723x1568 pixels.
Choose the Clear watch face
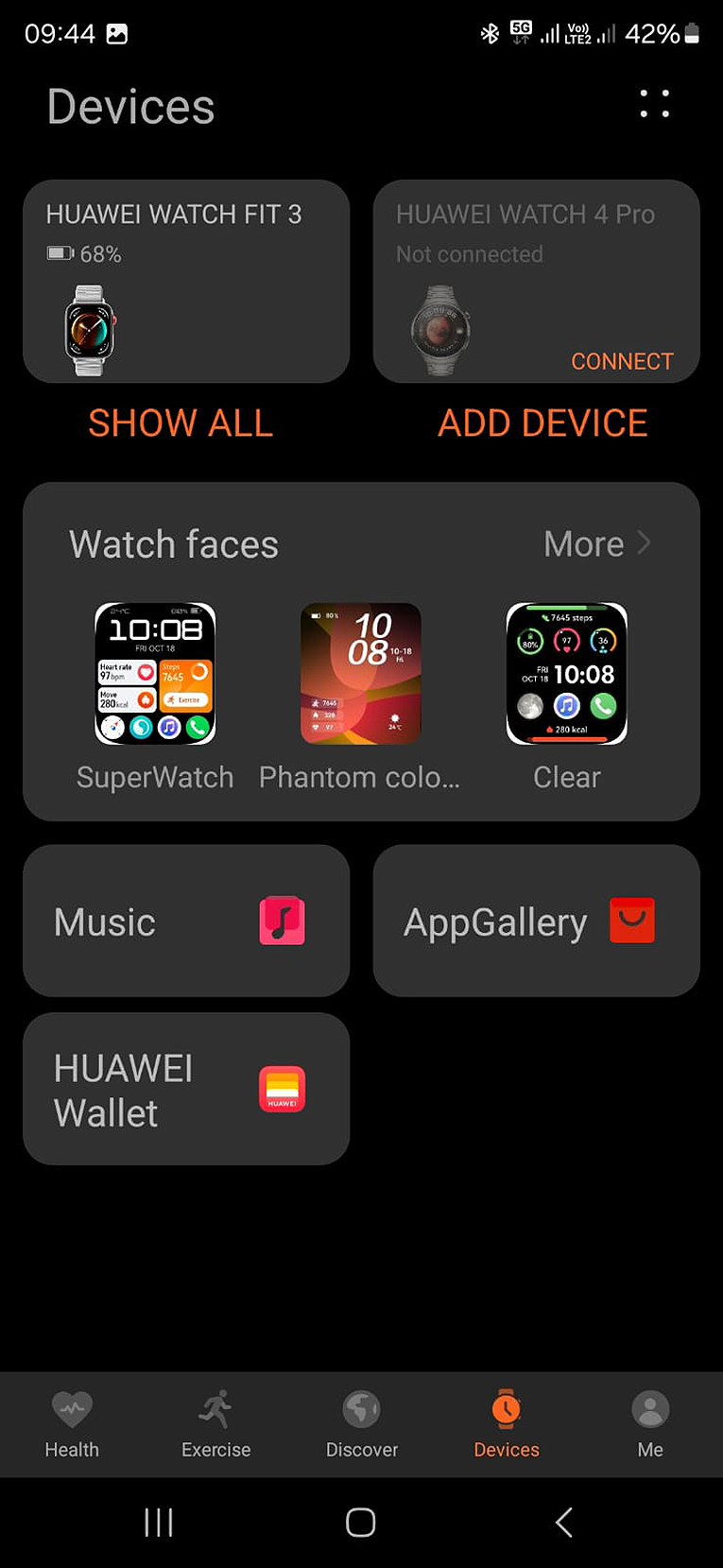tap(567, 674)
